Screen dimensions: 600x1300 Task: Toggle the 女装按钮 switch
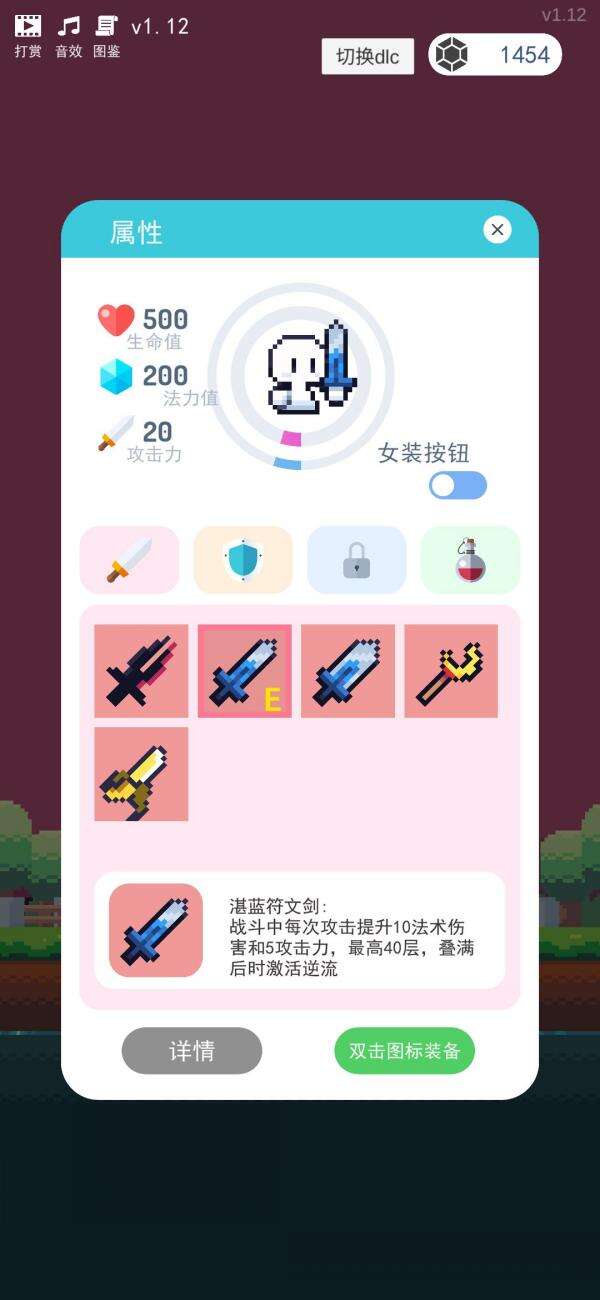pos(458,485)
